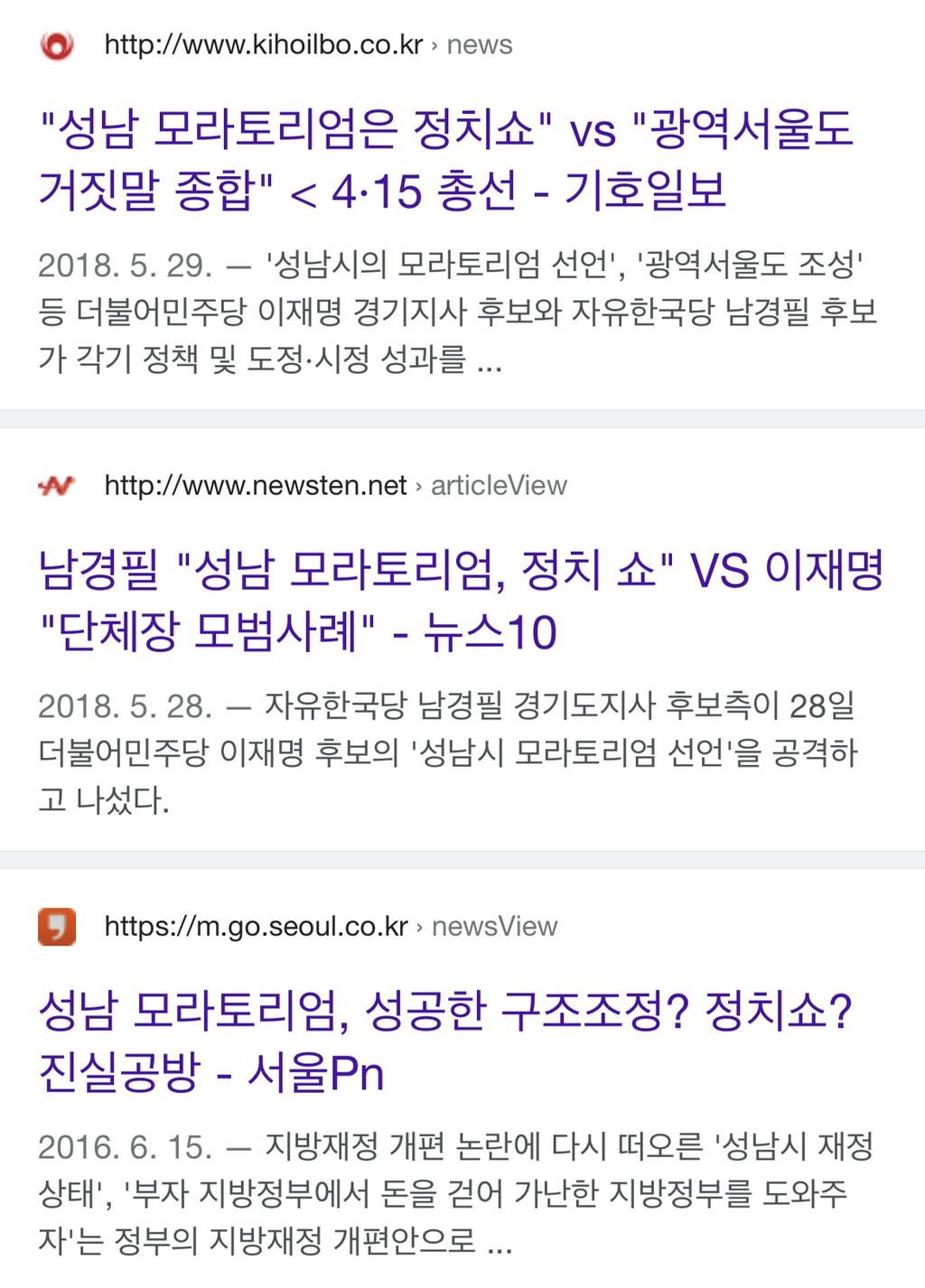Screen dimensions: 925x1288
Task: Tap the m.go.seoul.co.kr site address
Action: point(331,926)
